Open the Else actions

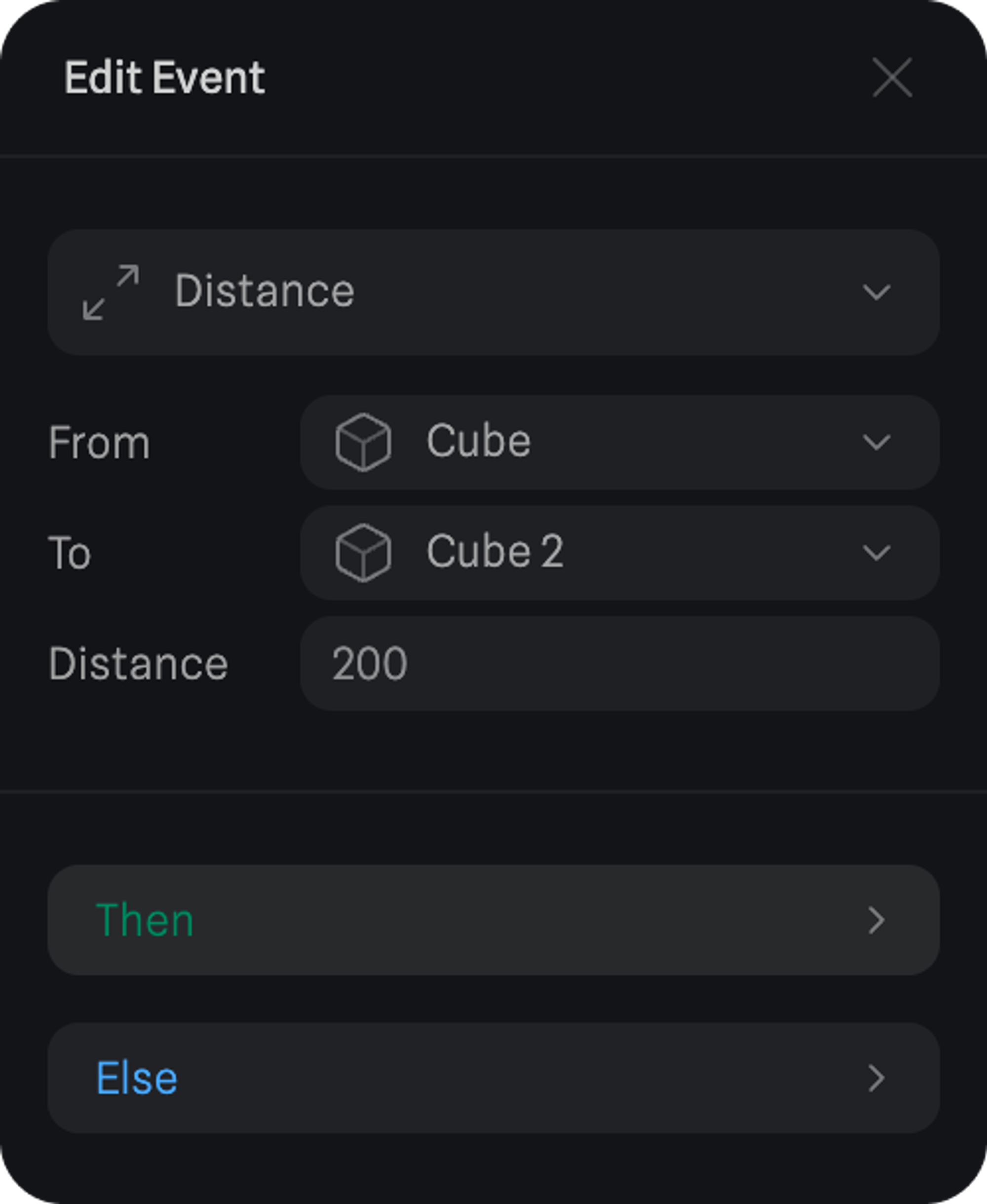(x=493, y=1078)
